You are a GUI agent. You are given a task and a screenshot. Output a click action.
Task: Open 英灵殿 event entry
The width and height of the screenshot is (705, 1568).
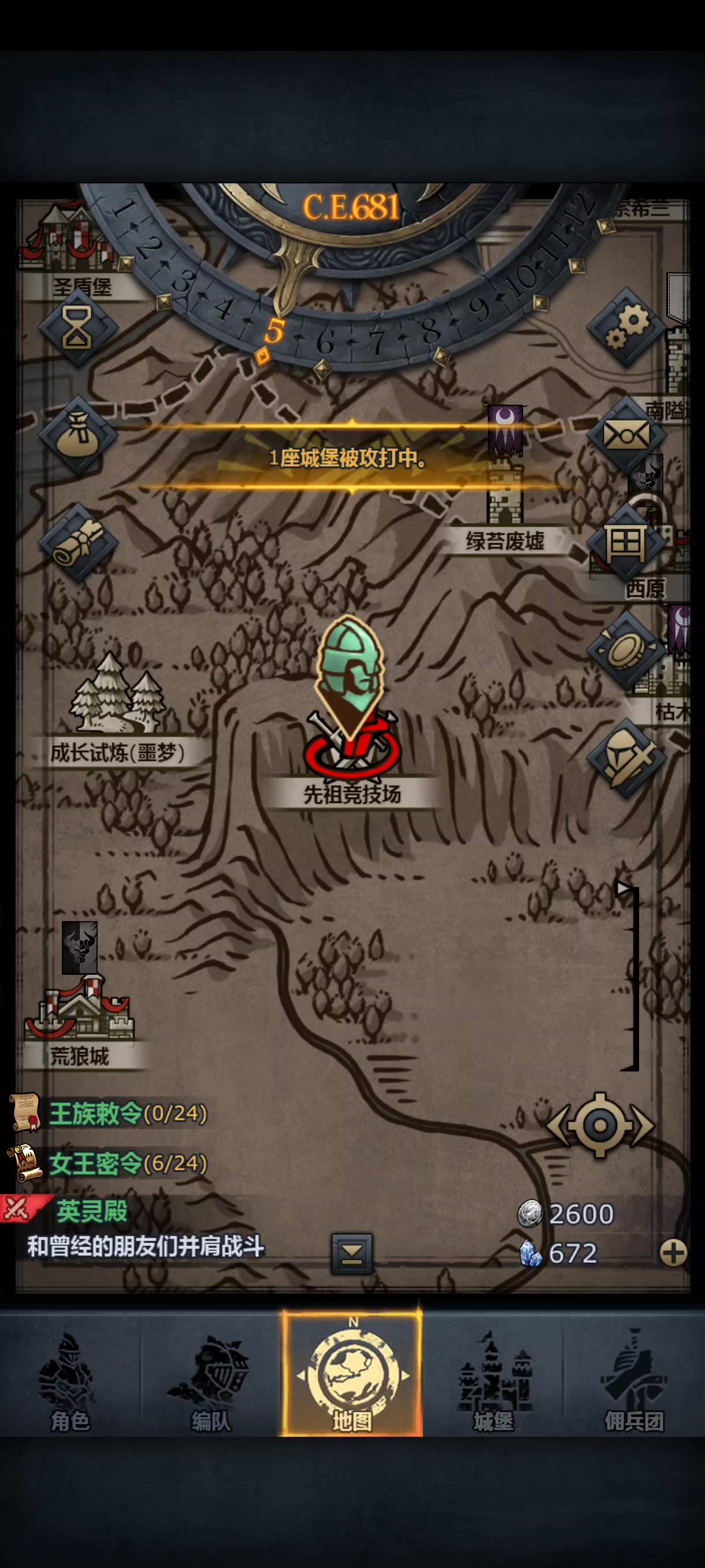click(x=91, y=1211)
